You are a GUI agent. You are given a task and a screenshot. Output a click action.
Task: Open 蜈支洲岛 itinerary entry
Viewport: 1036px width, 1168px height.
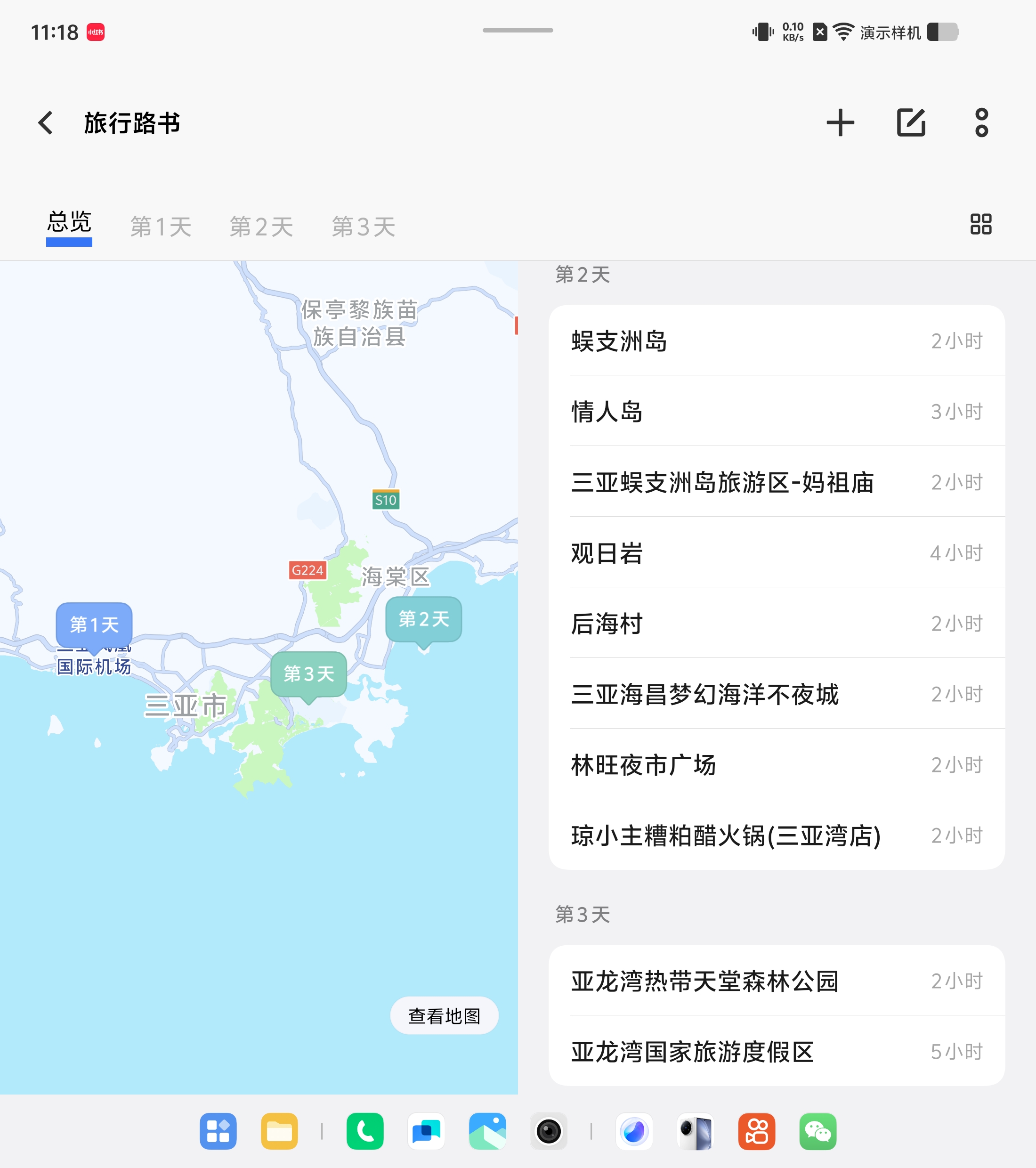click(776, 341)
